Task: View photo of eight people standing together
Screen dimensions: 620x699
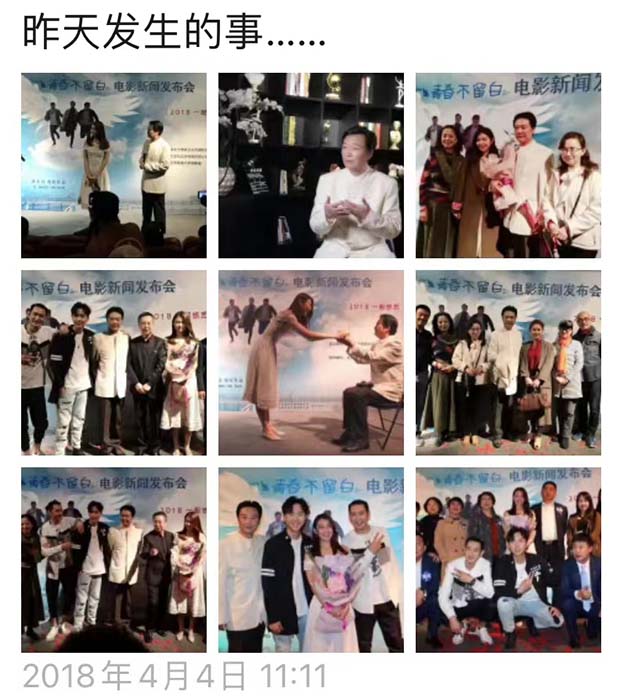Action: [508, 362]
